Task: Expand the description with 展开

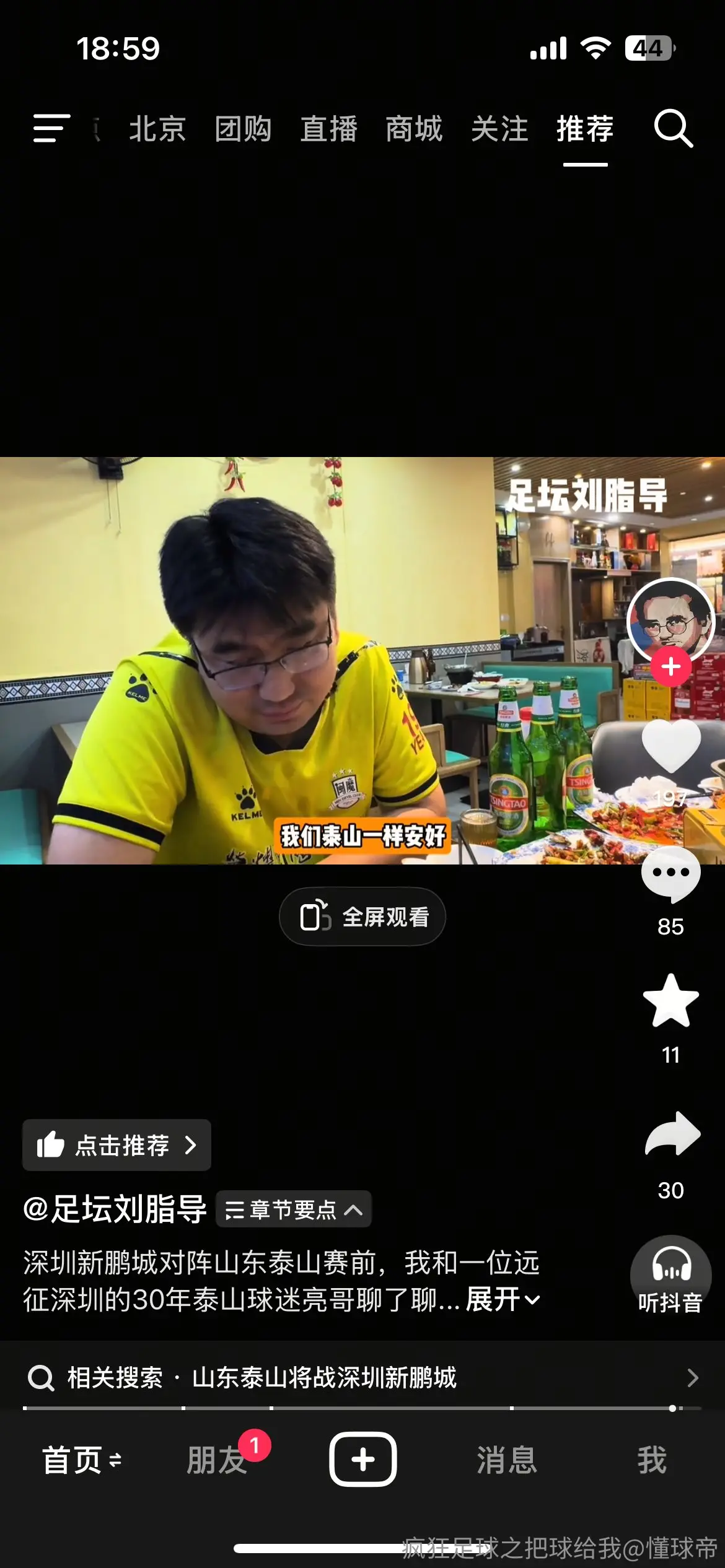Action: [x=503, y=1299]
